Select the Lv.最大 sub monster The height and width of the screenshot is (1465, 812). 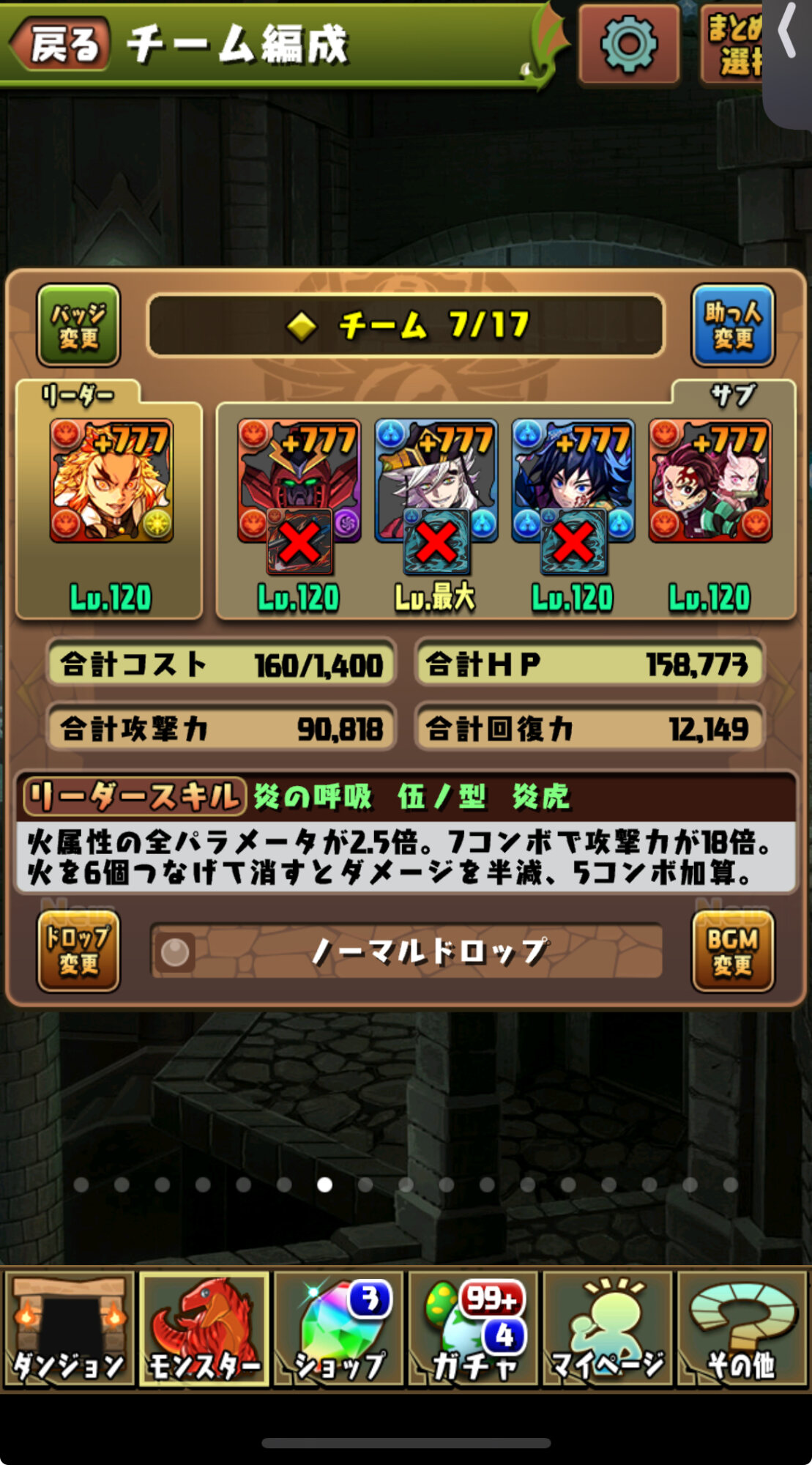pyautogui.click(x=436, y=481)
